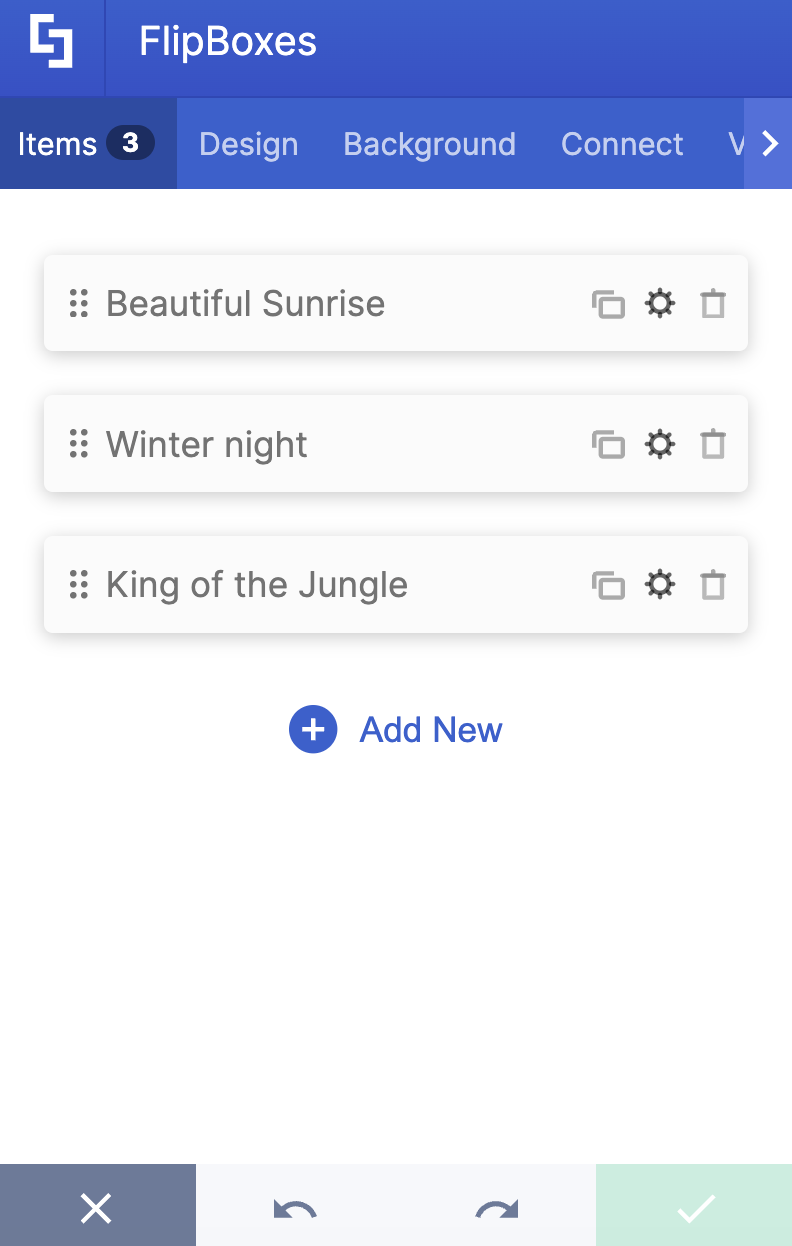The height and width of the screenshot is (1246, 792).
Task: Open settings for Beautiful Sunrise
Action: pos(660,303)
